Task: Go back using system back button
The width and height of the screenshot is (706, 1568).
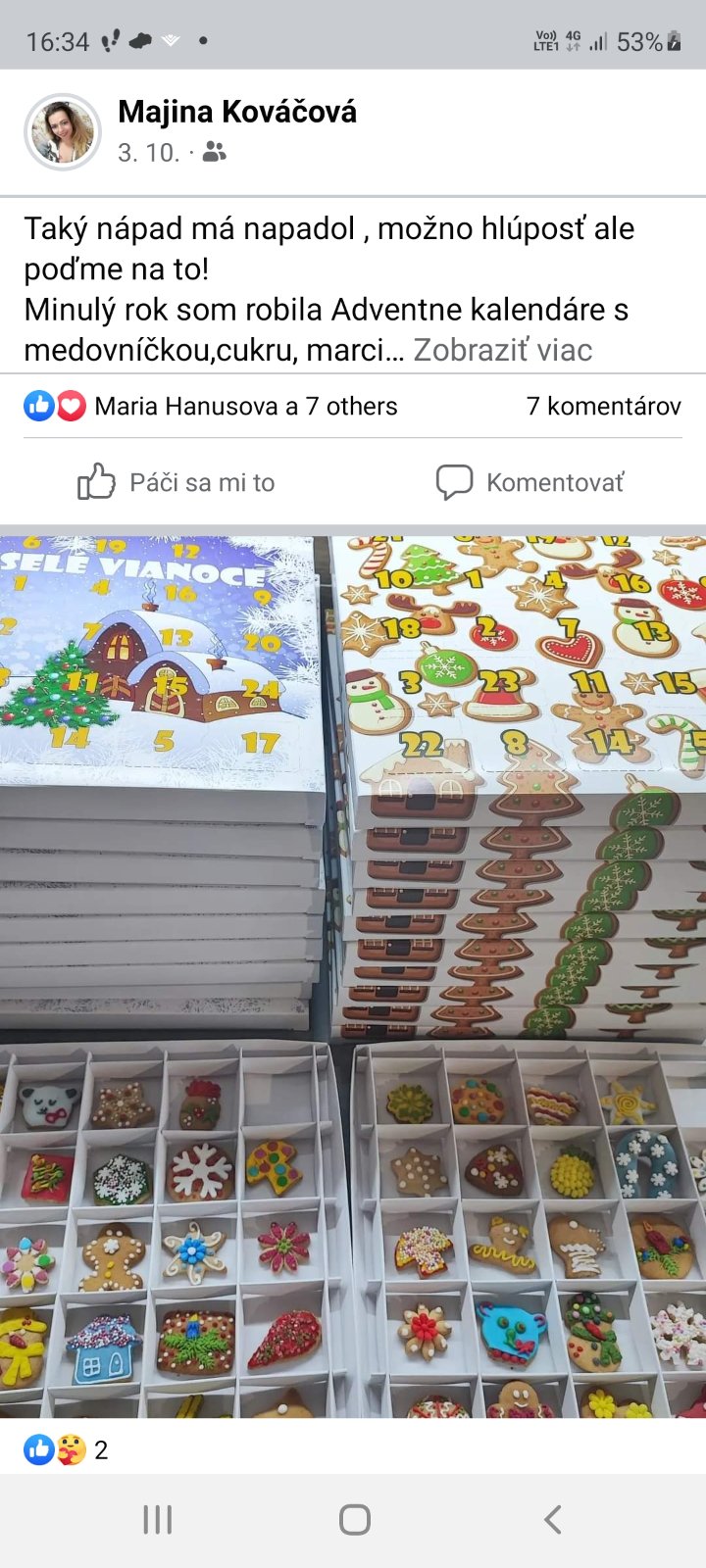Action: (x=552, y=1520)
